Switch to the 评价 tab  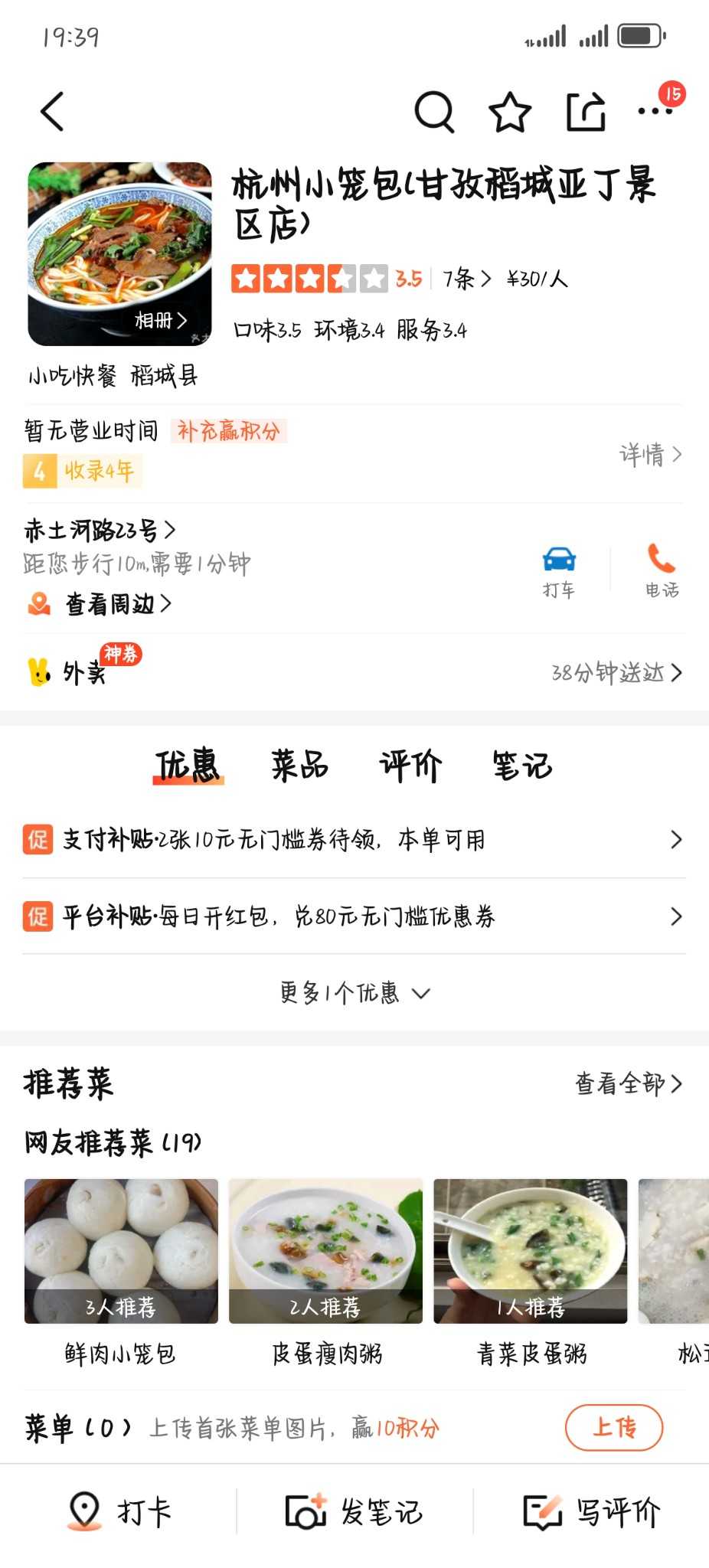tap(410, 766)
